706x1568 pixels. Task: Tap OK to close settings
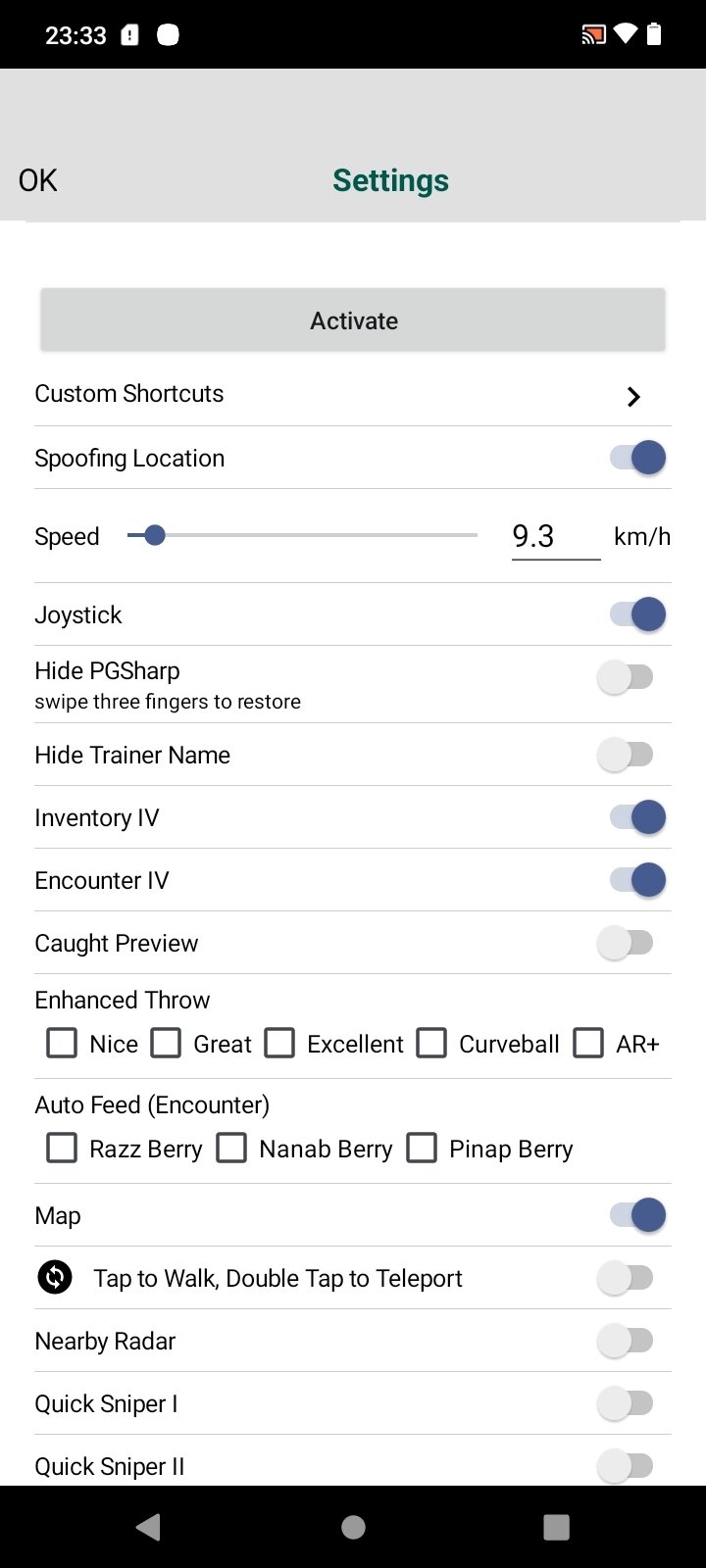tap(38, 180)
